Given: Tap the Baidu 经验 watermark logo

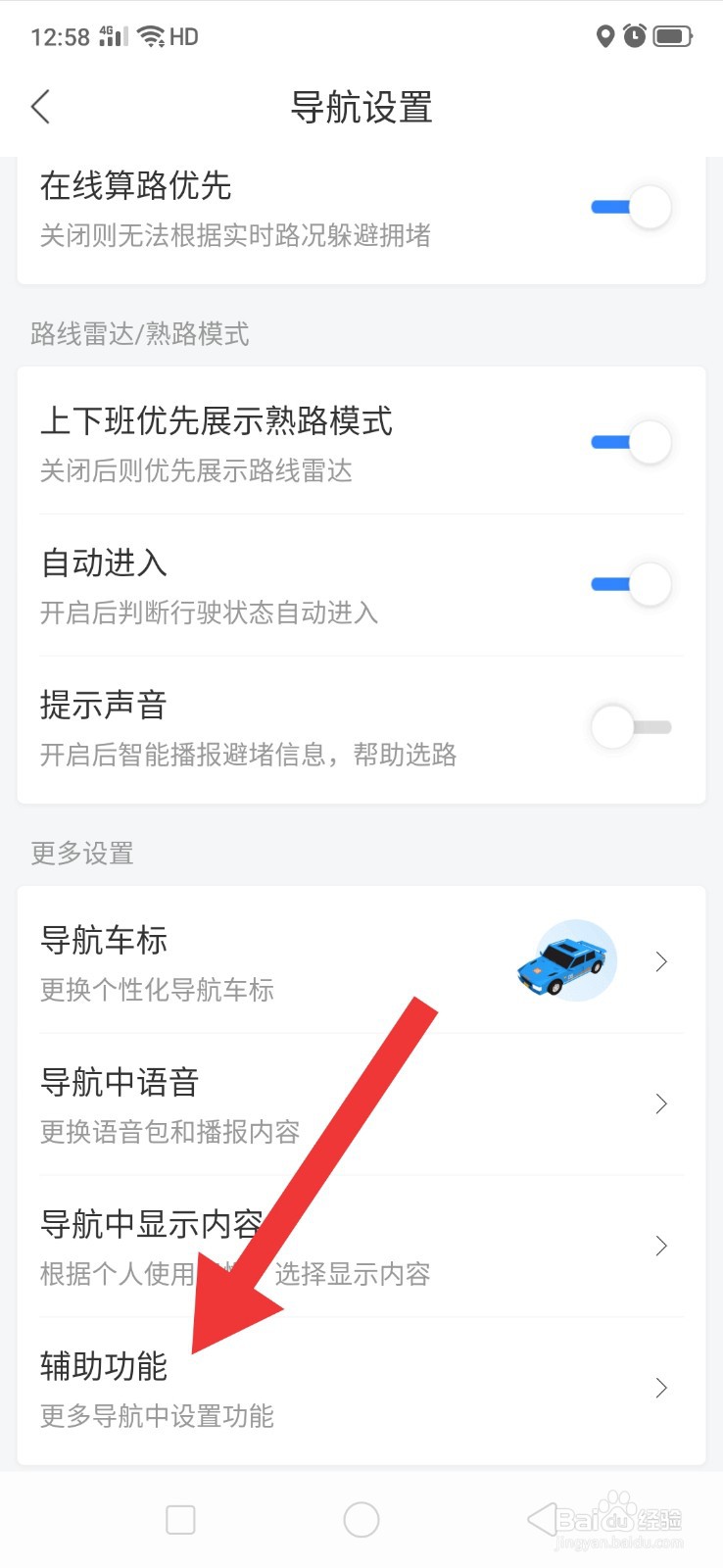Looking at the screenshot, I should [607, 1519].
